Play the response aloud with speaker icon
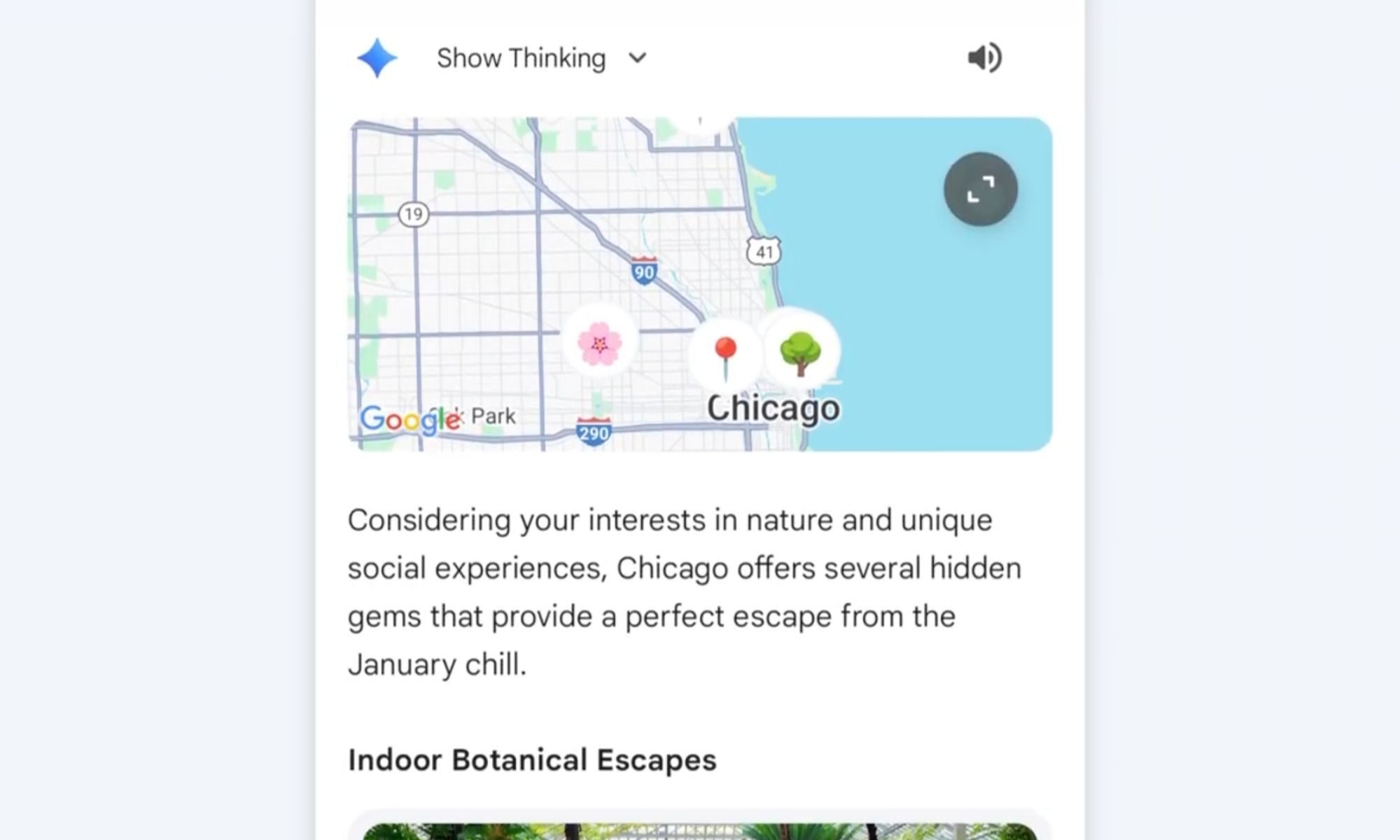Image resolution: width=1400 pixels, height=840 pixels. coord(984,58)
